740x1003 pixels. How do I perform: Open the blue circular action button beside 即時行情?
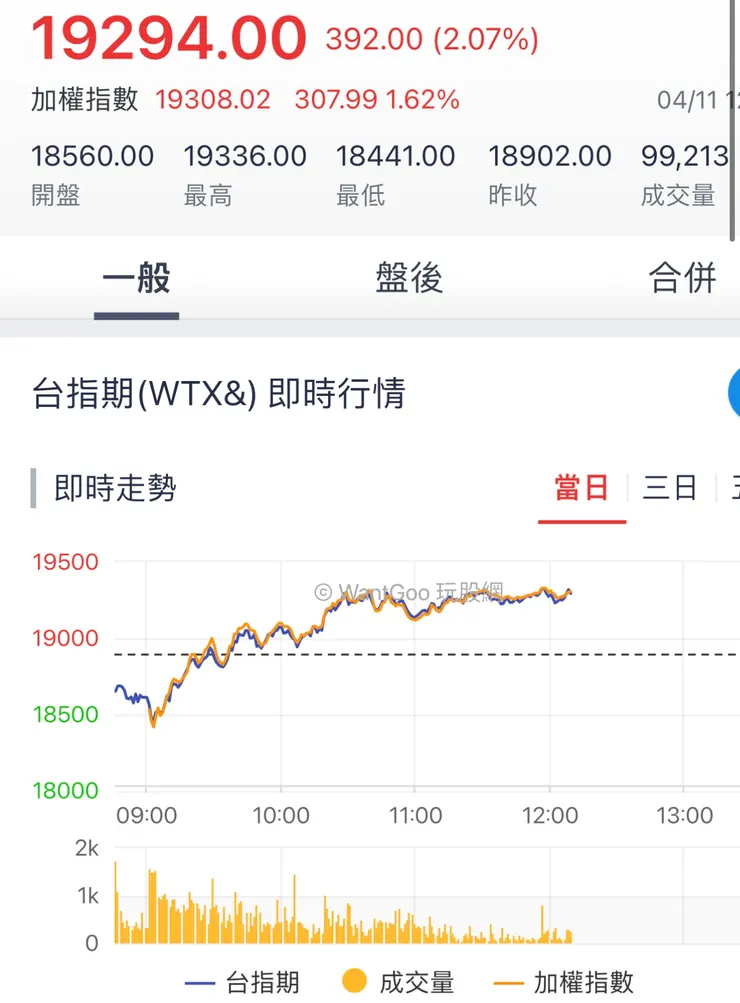pyautogui.click(x=735, y=393)
